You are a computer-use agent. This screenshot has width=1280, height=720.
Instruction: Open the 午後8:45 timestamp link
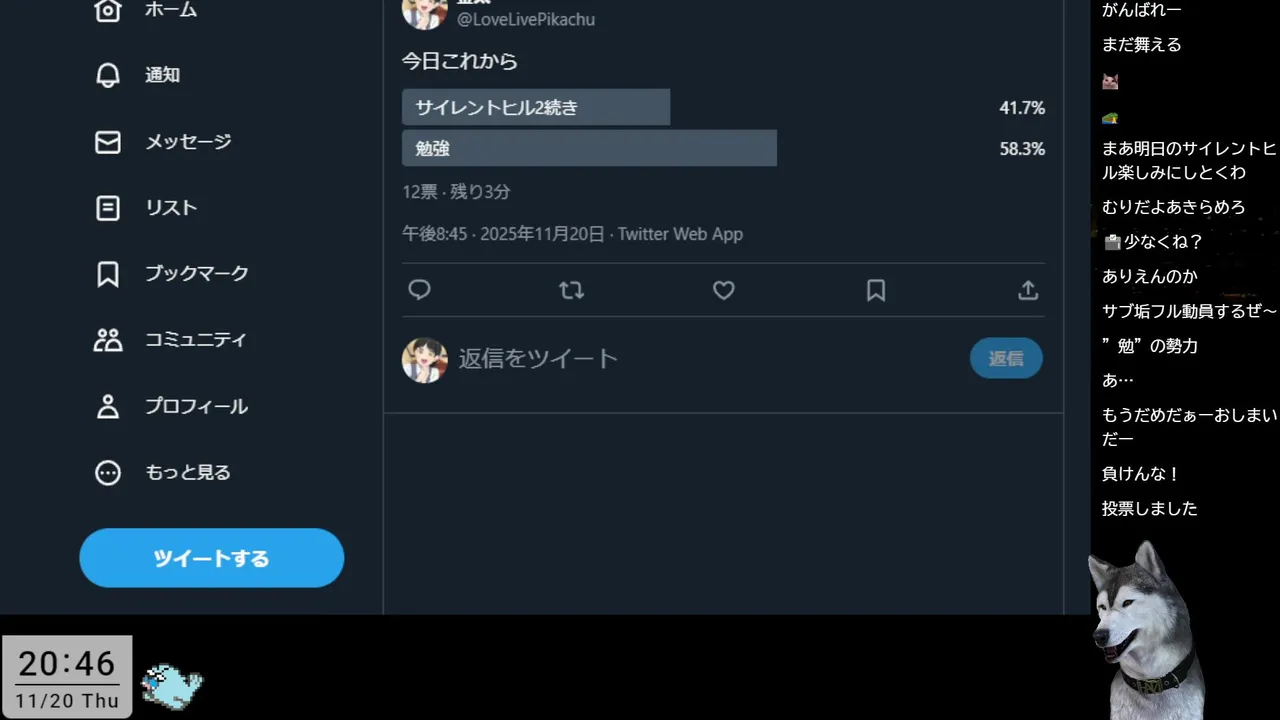(435, 234)
